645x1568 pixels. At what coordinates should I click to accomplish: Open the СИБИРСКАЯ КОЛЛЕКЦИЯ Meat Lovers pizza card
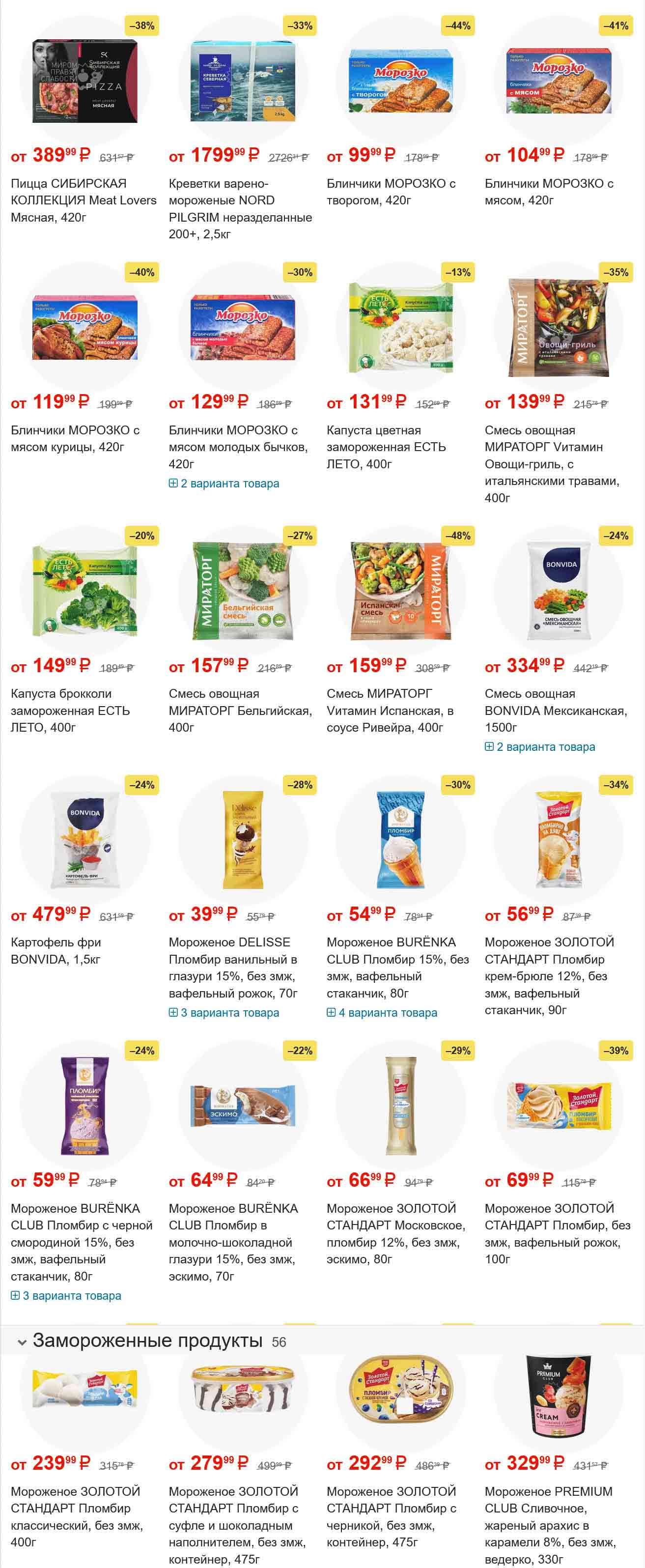coord(84,200)
